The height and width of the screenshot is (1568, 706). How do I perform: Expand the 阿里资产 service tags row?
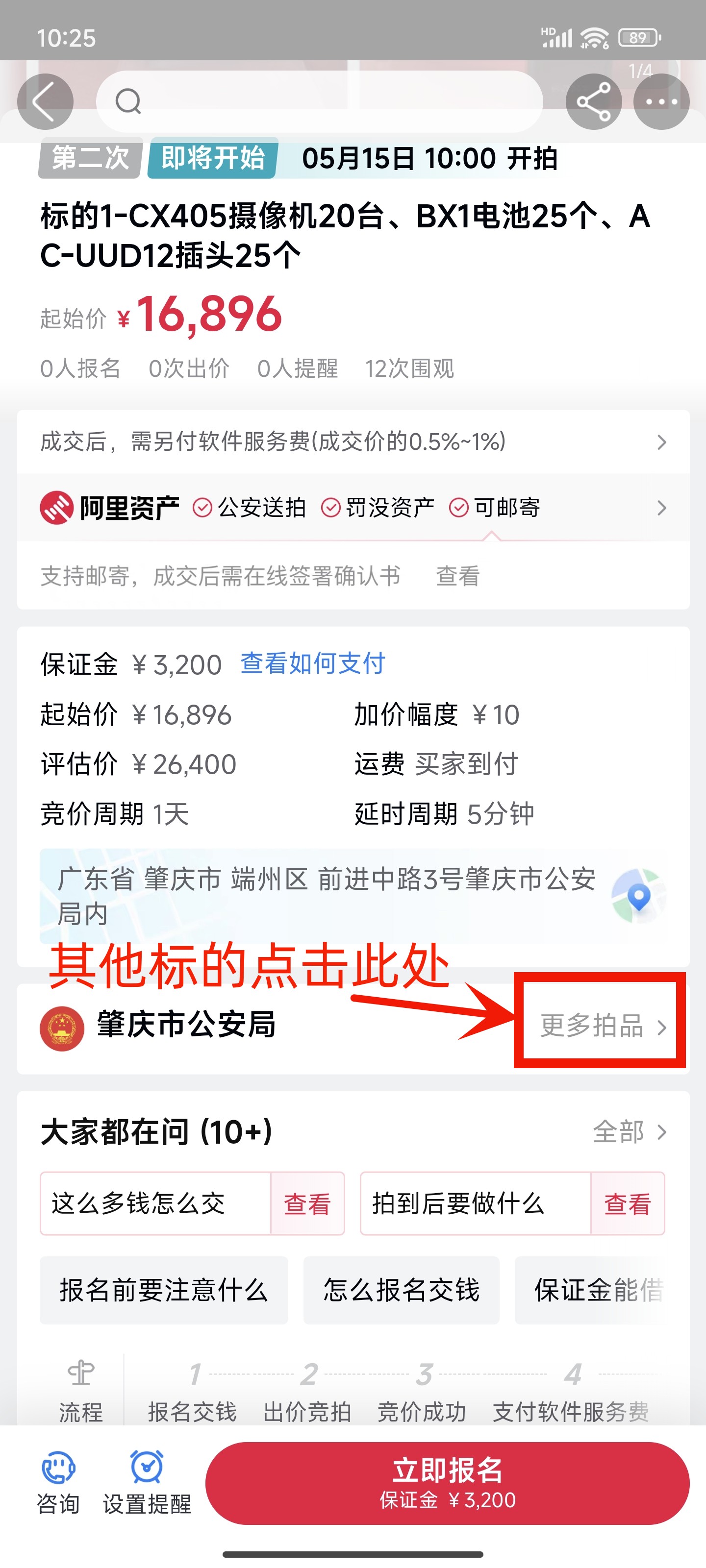click(661, 508)
